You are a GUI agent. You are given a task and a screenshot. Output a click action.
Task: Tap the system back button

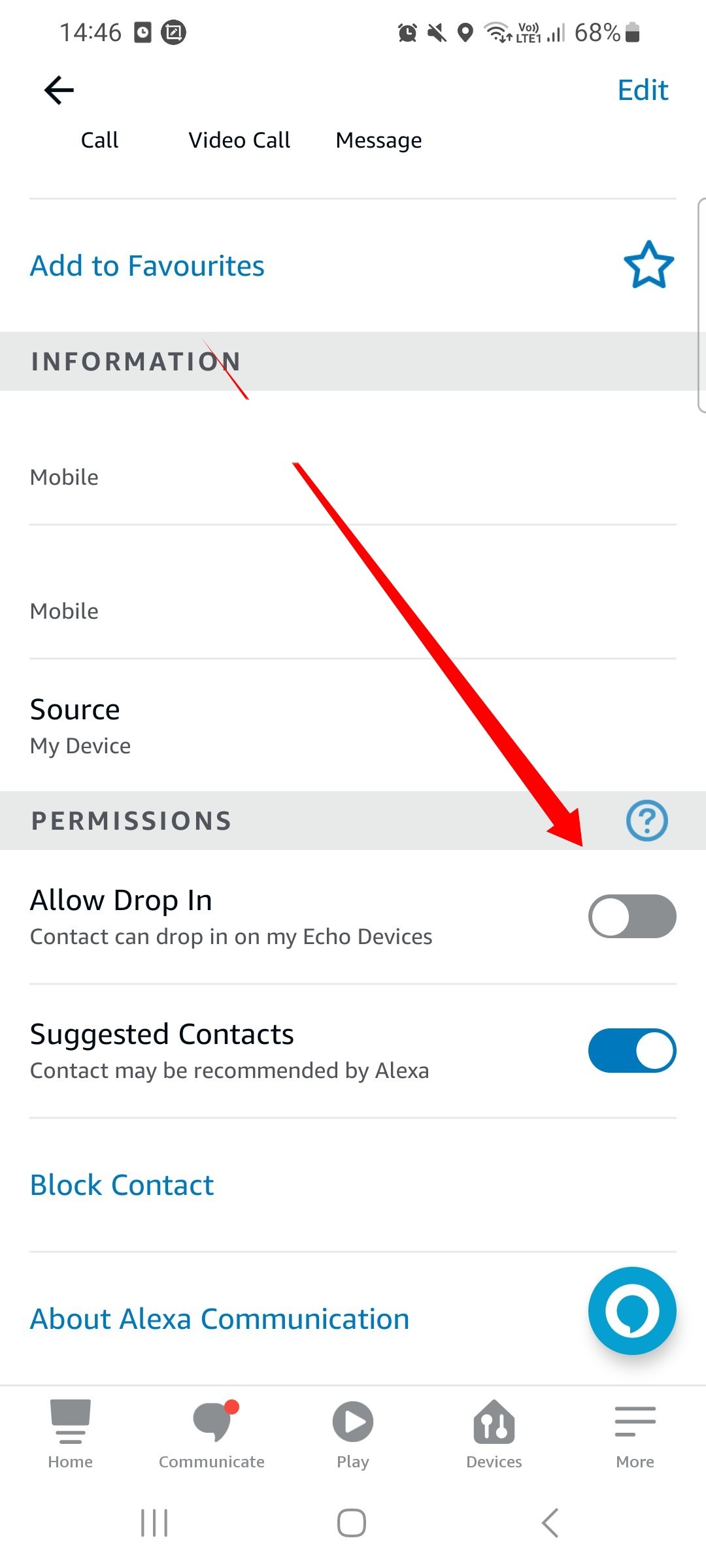(x=550, y=1523)
